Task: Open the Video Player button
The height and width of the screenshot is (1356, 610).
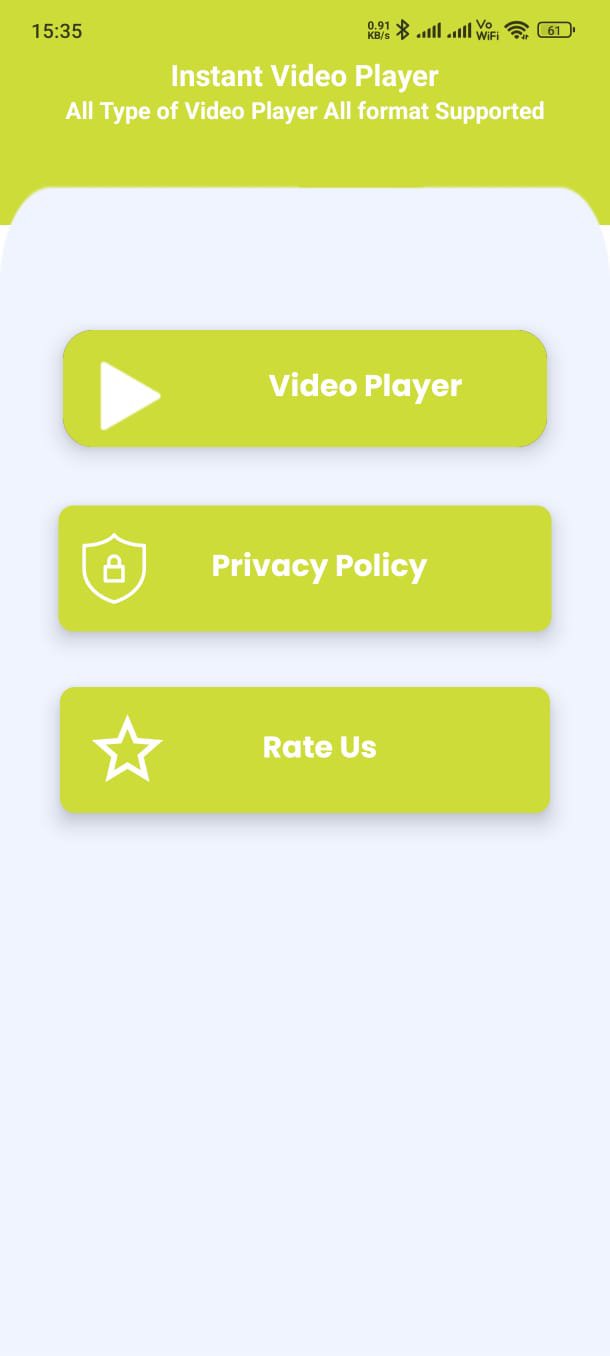Action: click(305, 388)
